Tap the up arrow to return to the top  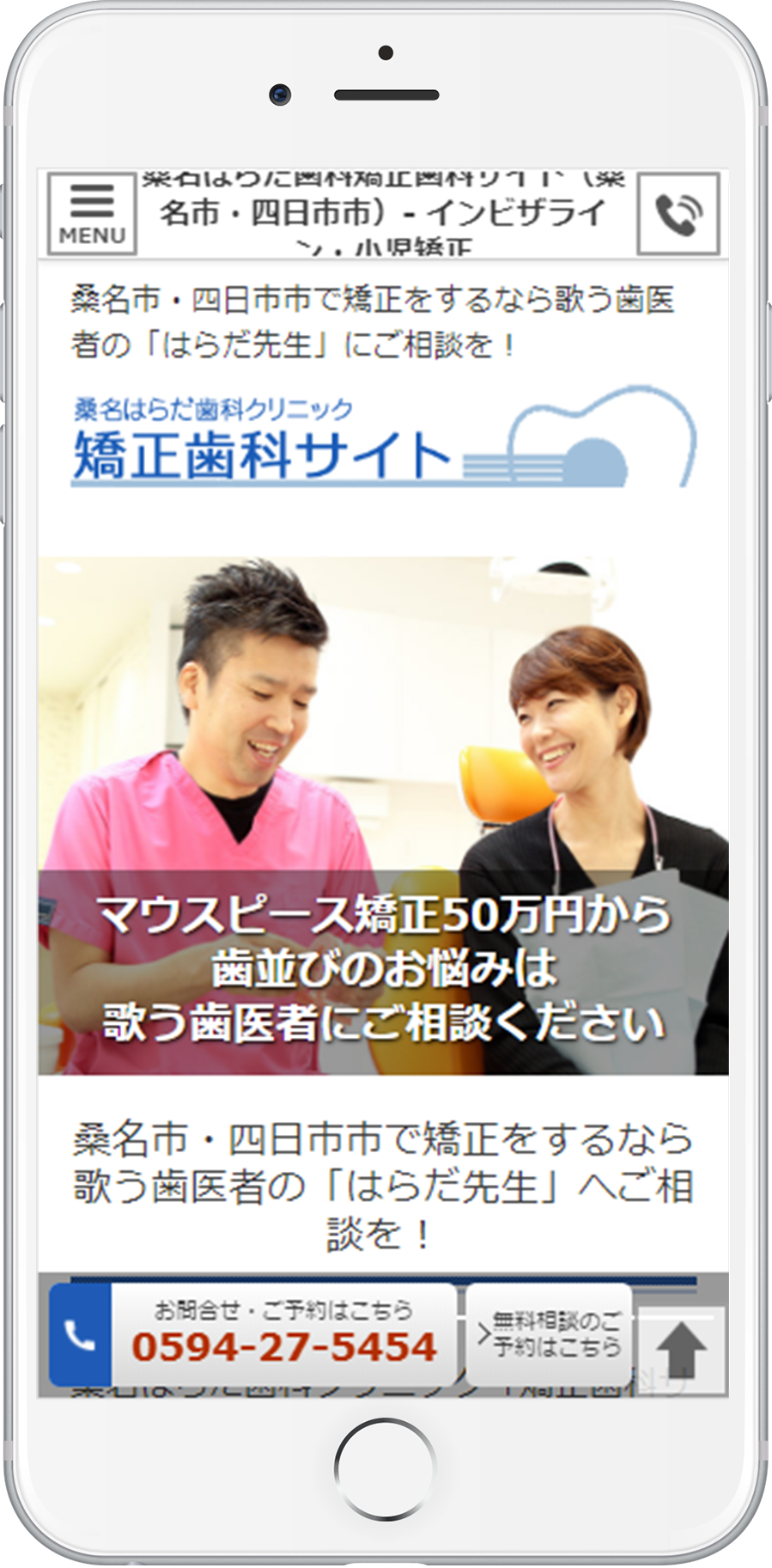[x=682, y=1350]
